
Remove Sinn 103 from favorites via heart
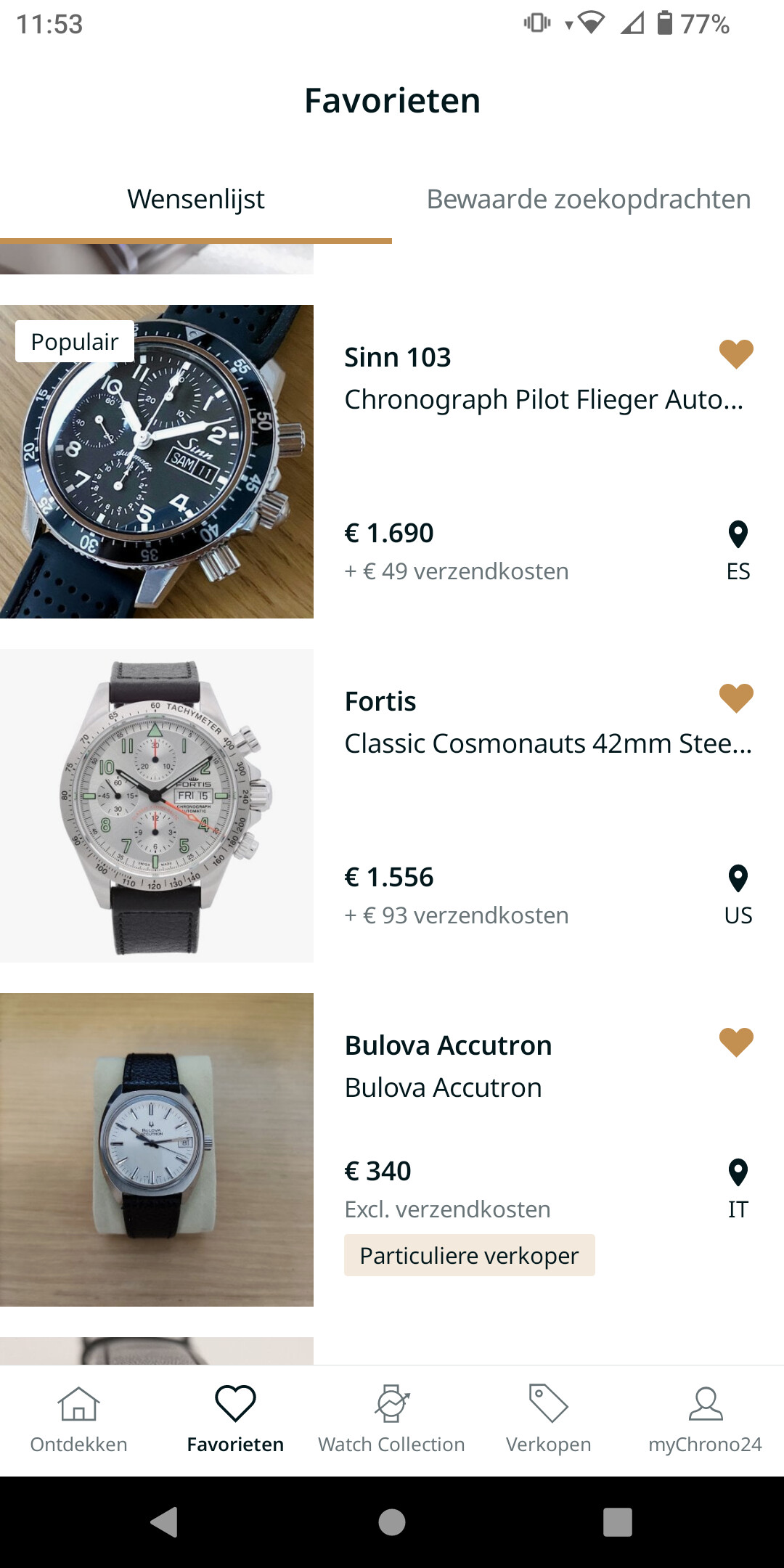click(x=736, y=355)
